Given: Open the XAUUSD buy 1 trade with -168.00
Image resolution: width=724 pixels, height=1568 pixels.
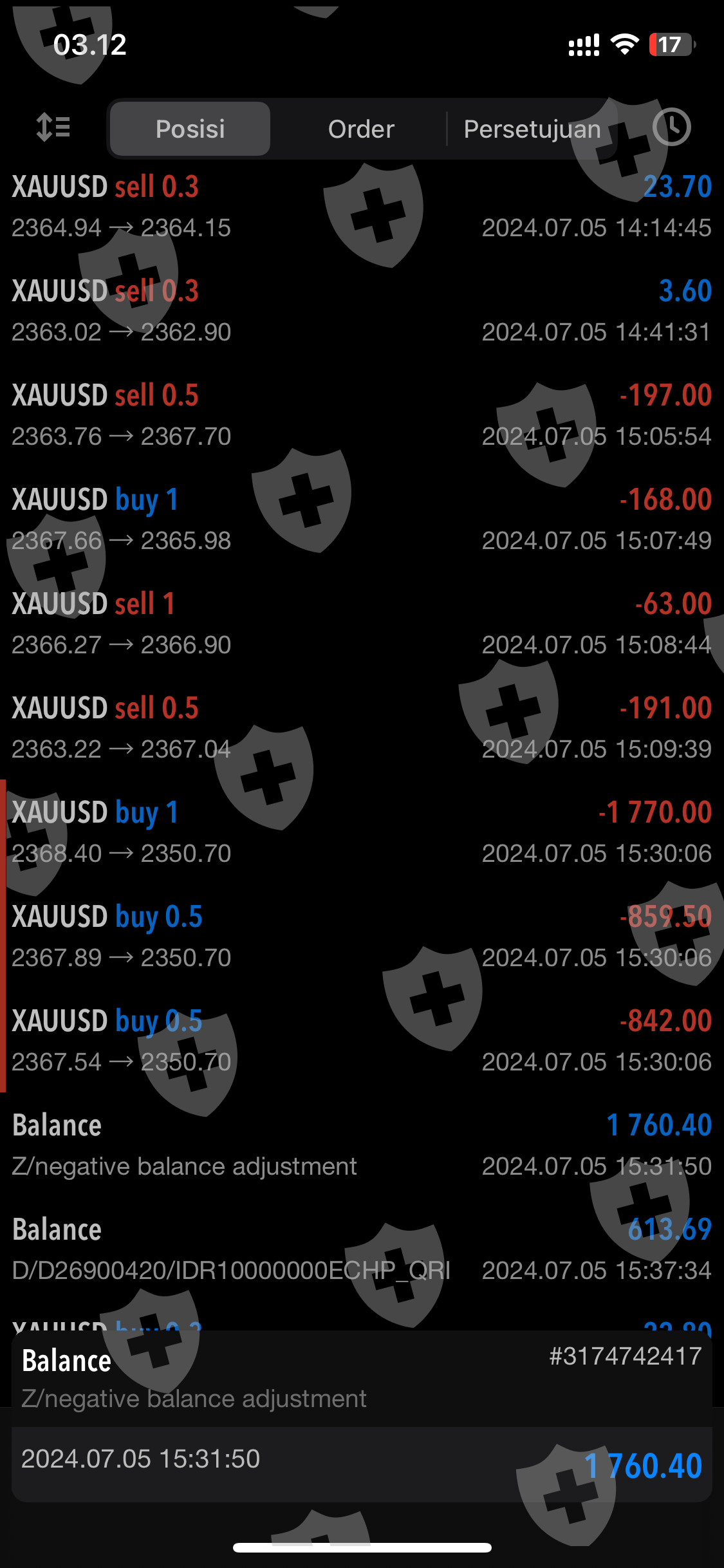Looking at the screenshot, I should (362, 519).
